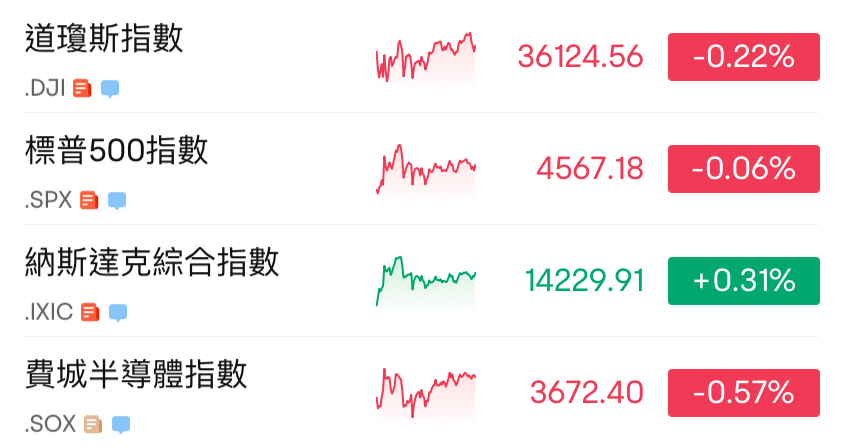Viewport: 844px width, 448px height.
Task: Toggle the +0.31% change badge for 納斯達克
Action: pos(744,281)
